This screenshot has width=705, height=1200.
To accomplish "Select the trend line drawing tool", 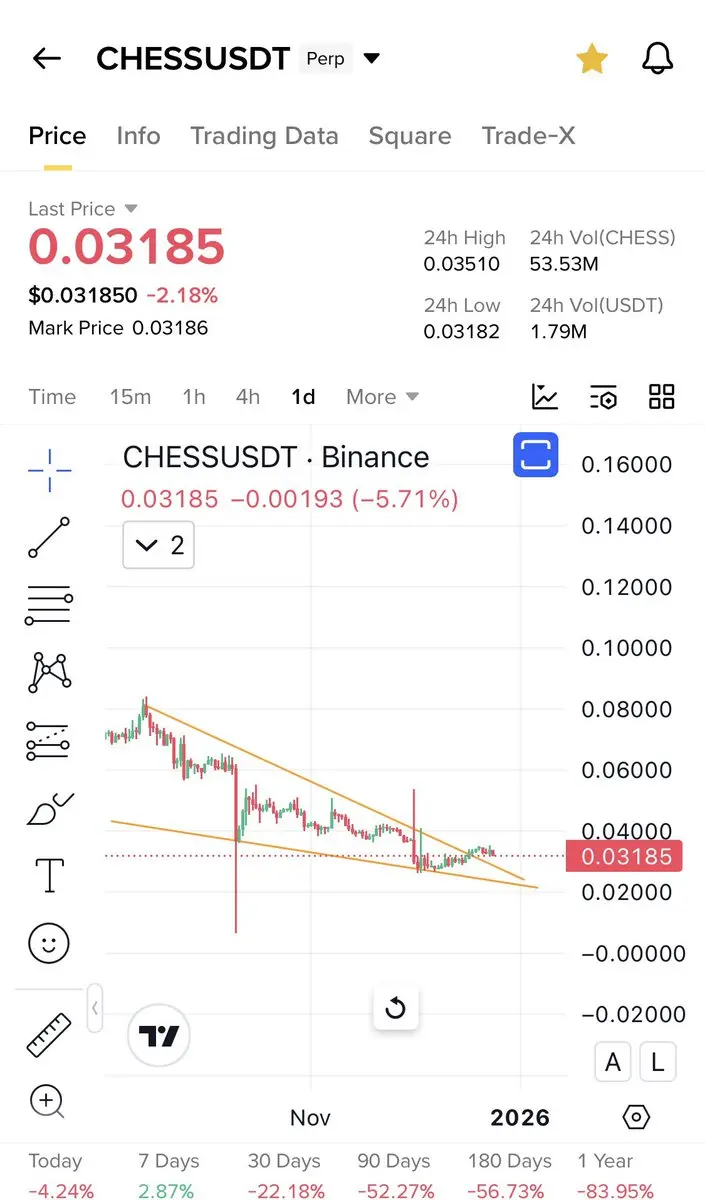I will [49, 537].
